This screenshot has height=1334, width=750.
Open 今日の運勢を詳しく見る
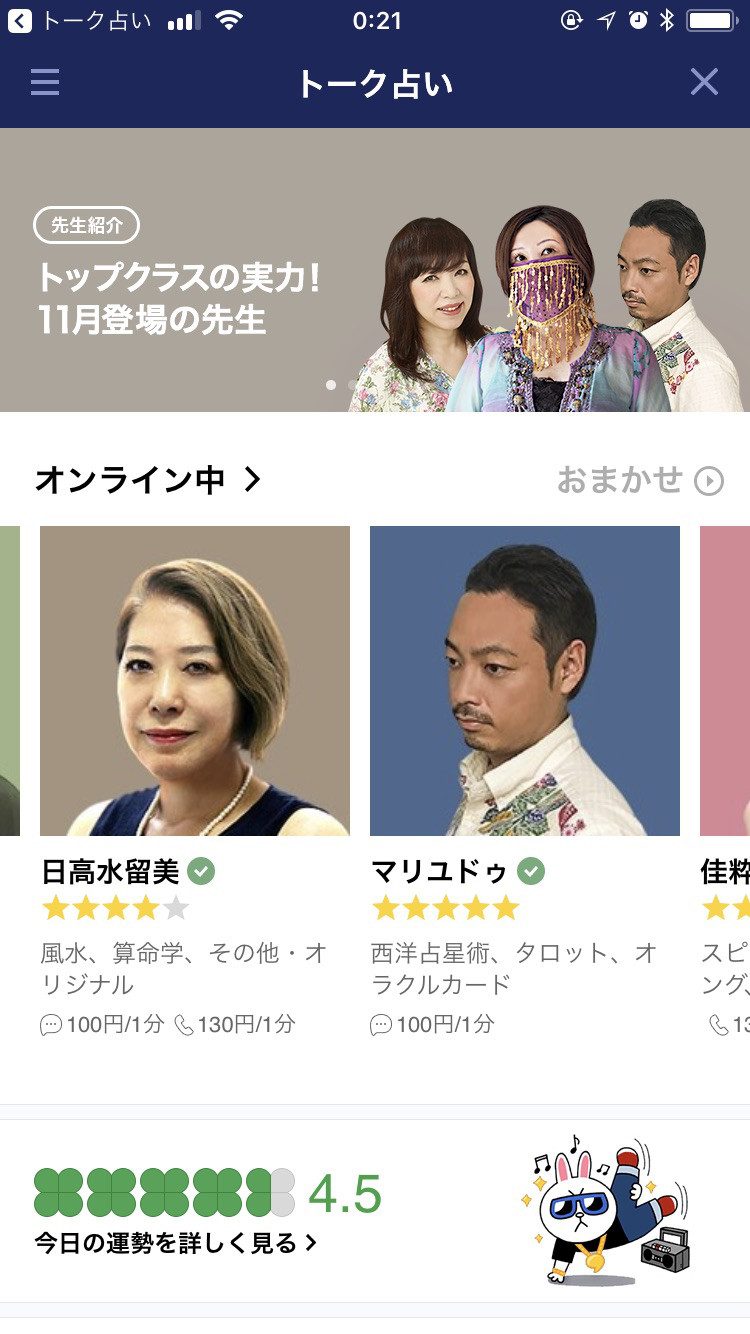coord(176,1243)
